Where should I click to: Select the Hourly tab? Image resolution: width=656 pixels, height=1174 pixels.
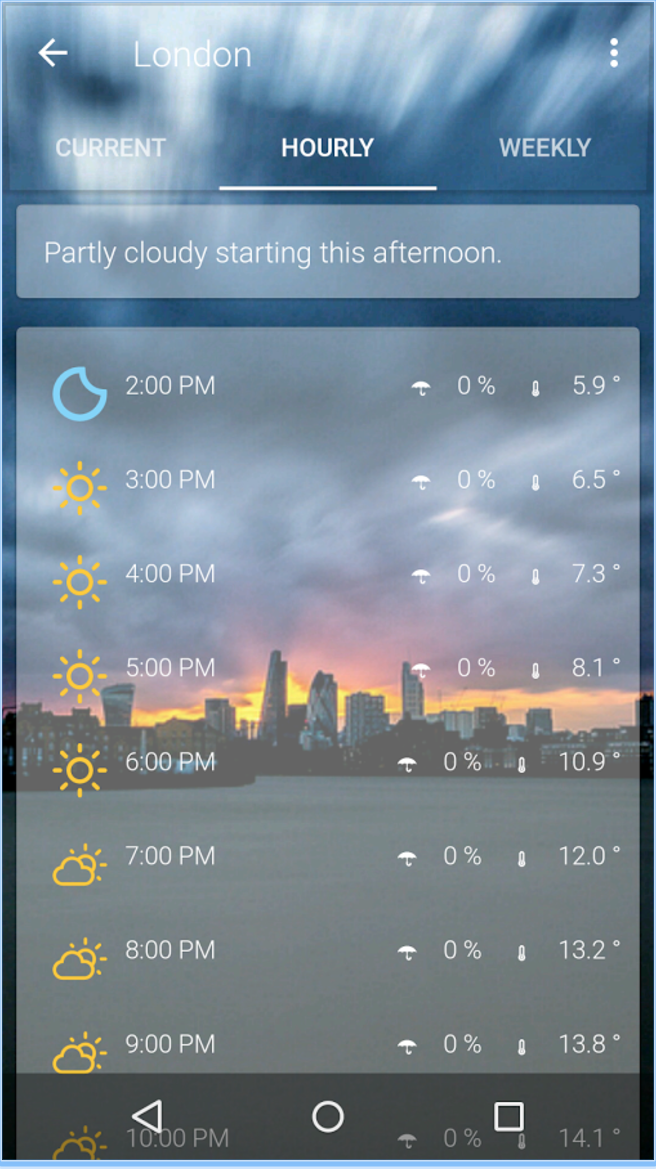click(327, 147)
